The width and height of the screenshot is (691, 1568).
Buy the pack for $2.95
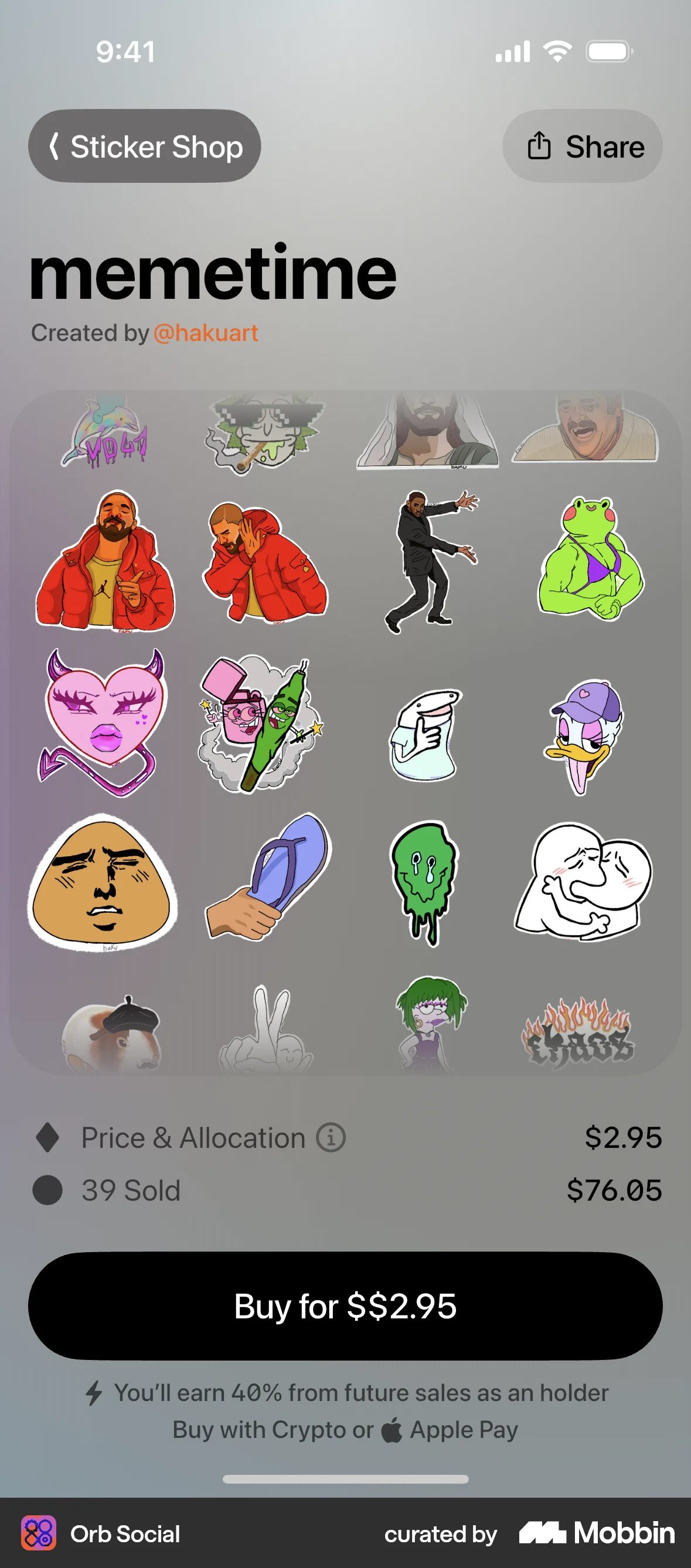pos(345,1306)
